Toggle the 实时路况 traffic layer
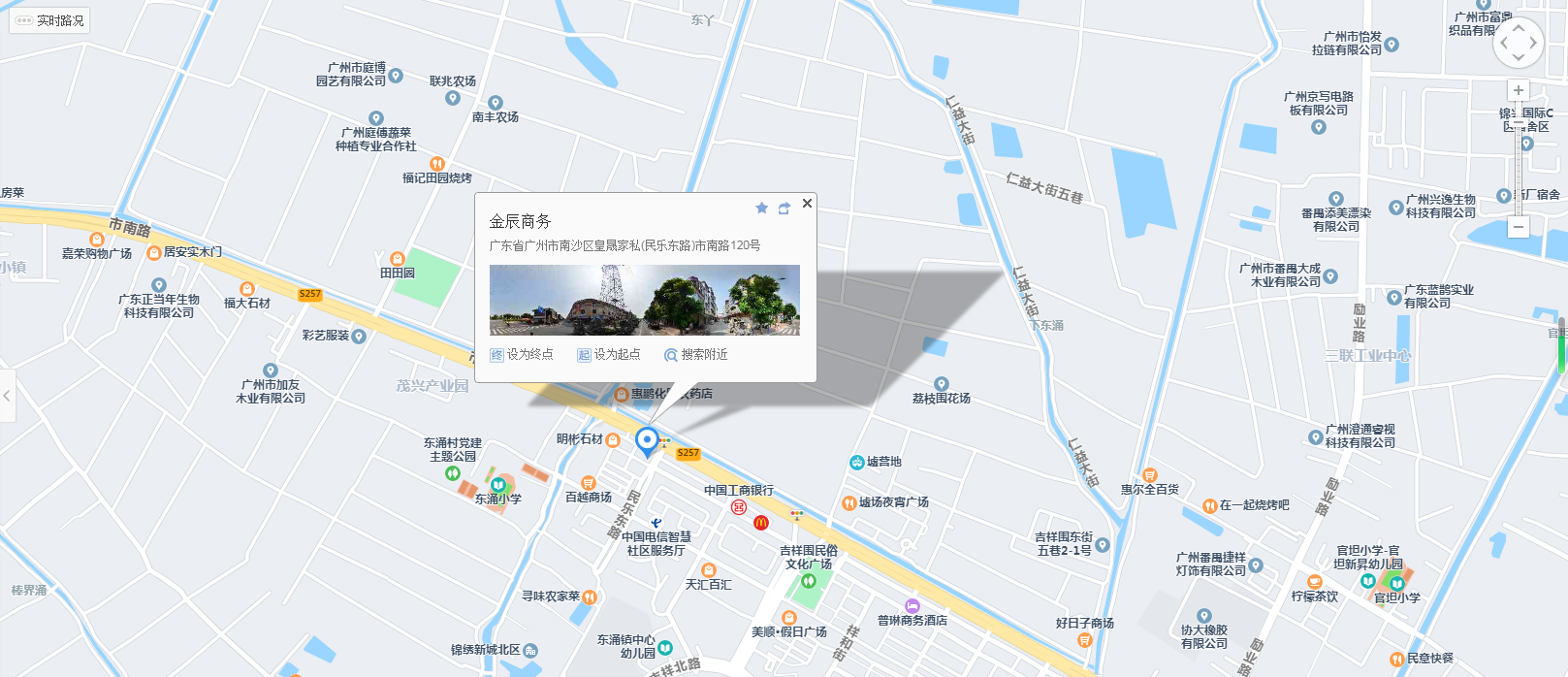The height and width of the screenshot is (677, 1568). [49, 20]
